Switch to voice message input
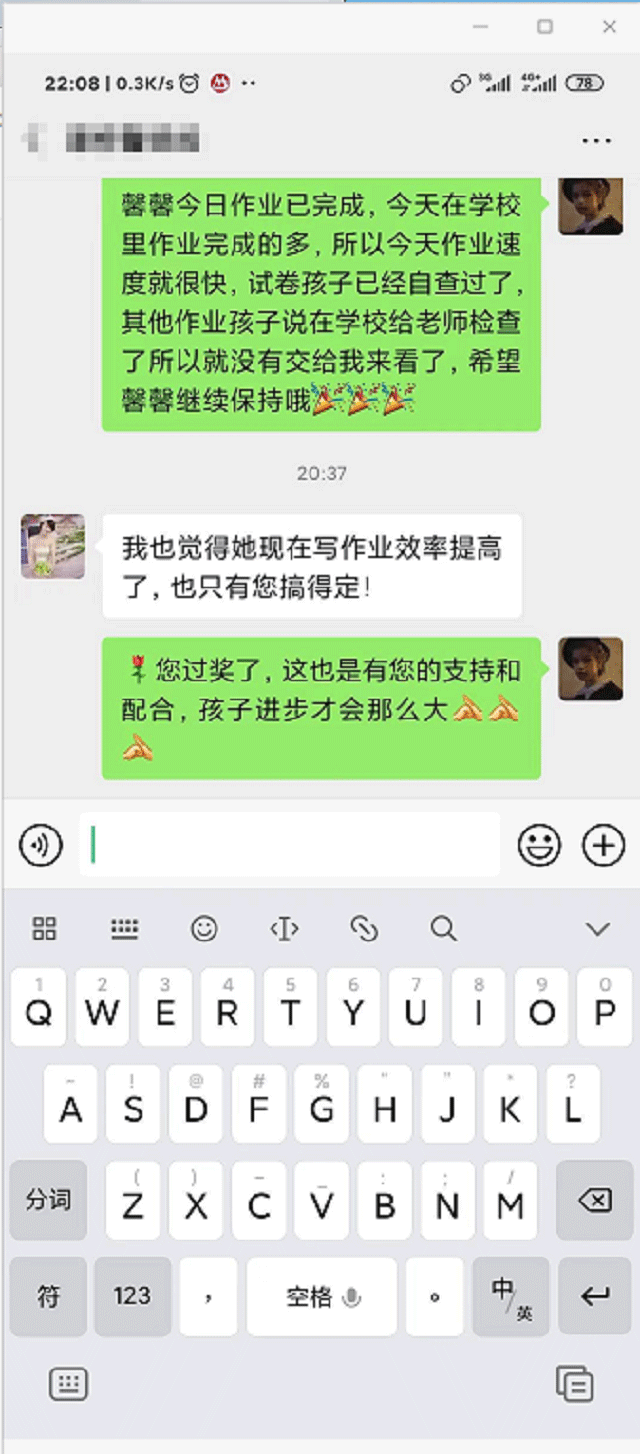 (41, 846)
